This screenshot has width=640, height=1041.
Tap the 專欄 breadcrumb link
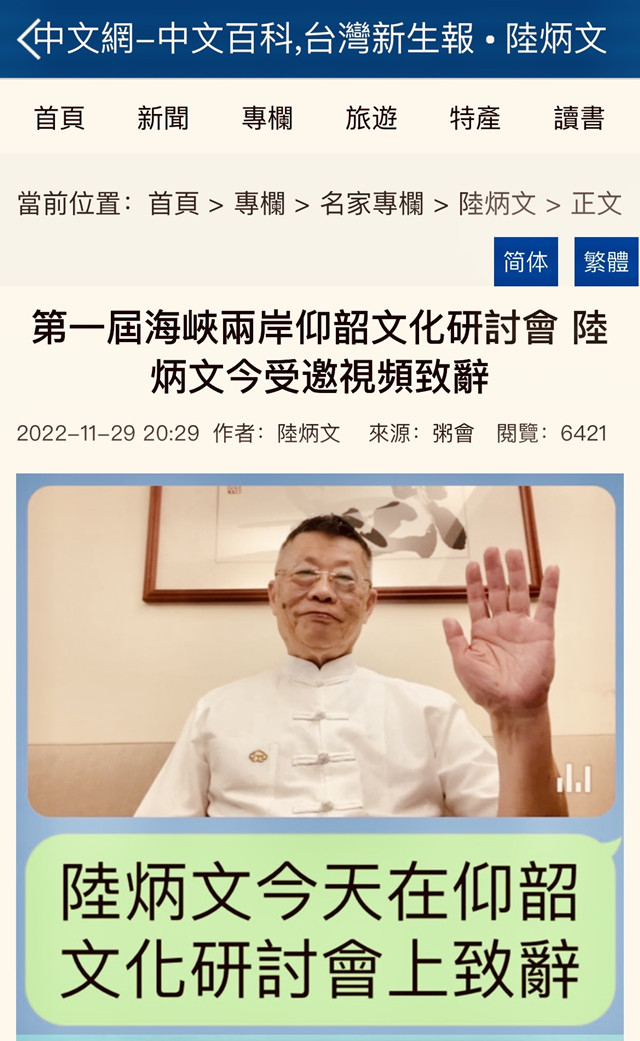260,204
